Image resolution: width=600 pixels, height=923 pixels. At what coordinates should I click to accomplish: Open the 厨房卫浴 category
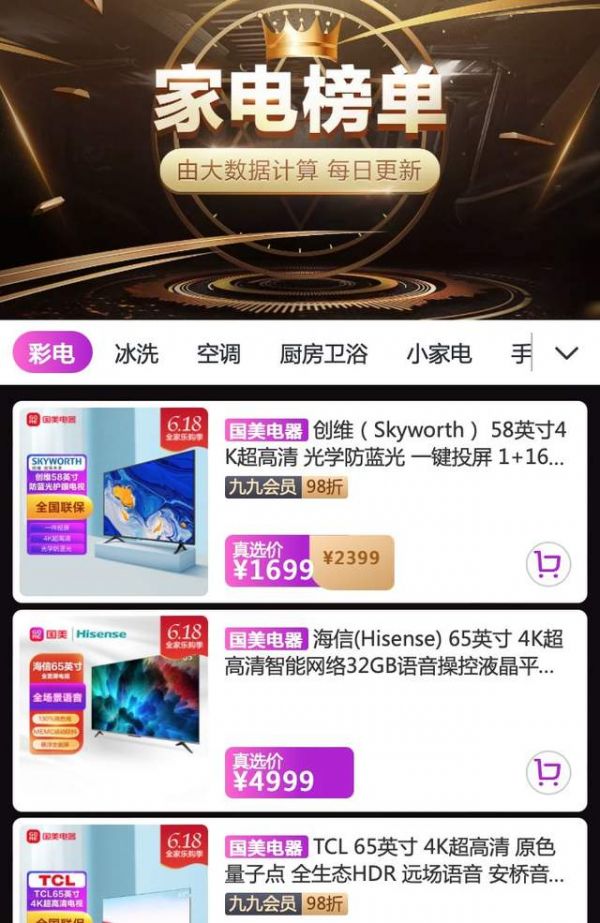click(x=323, y=353)
